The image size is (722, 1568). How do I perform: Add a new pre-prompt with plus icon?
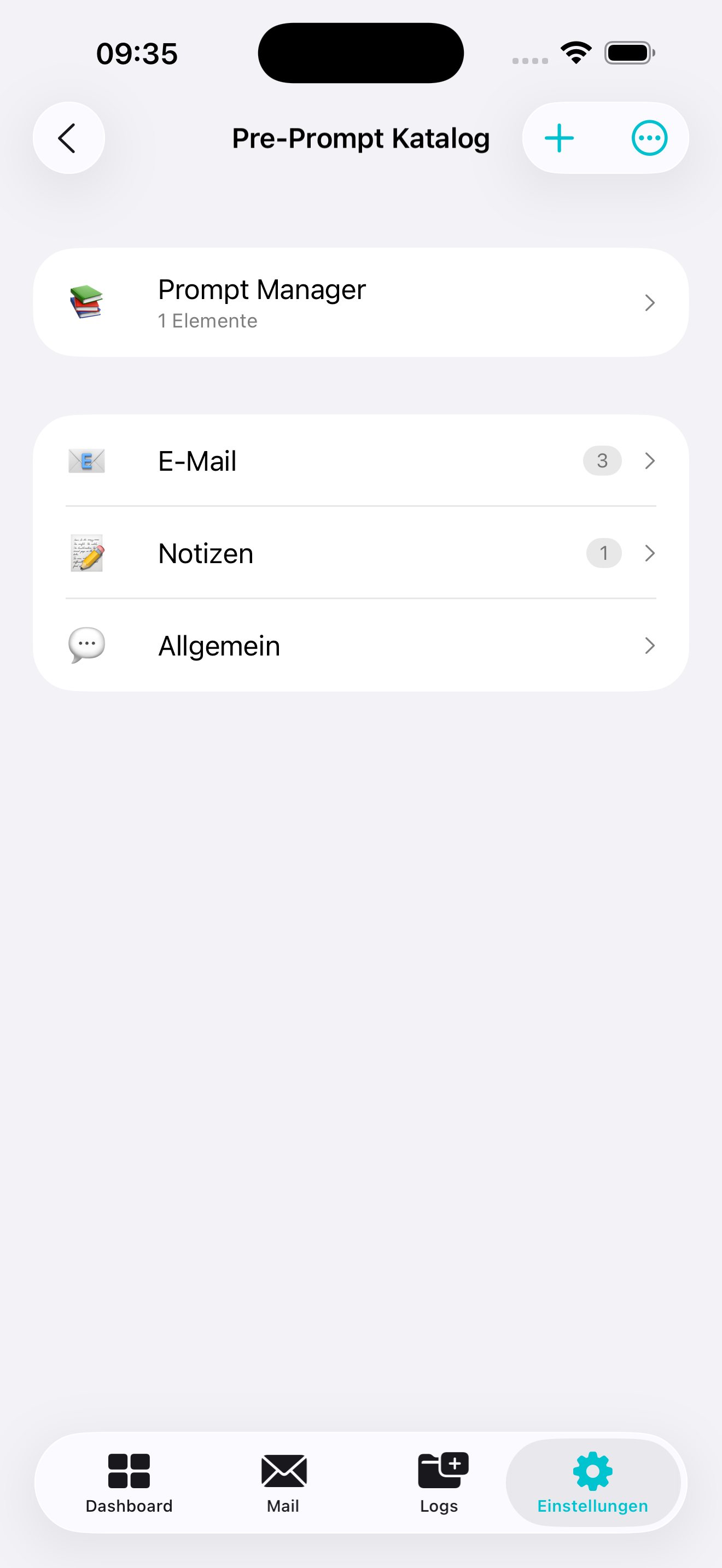tap(560, 138)
